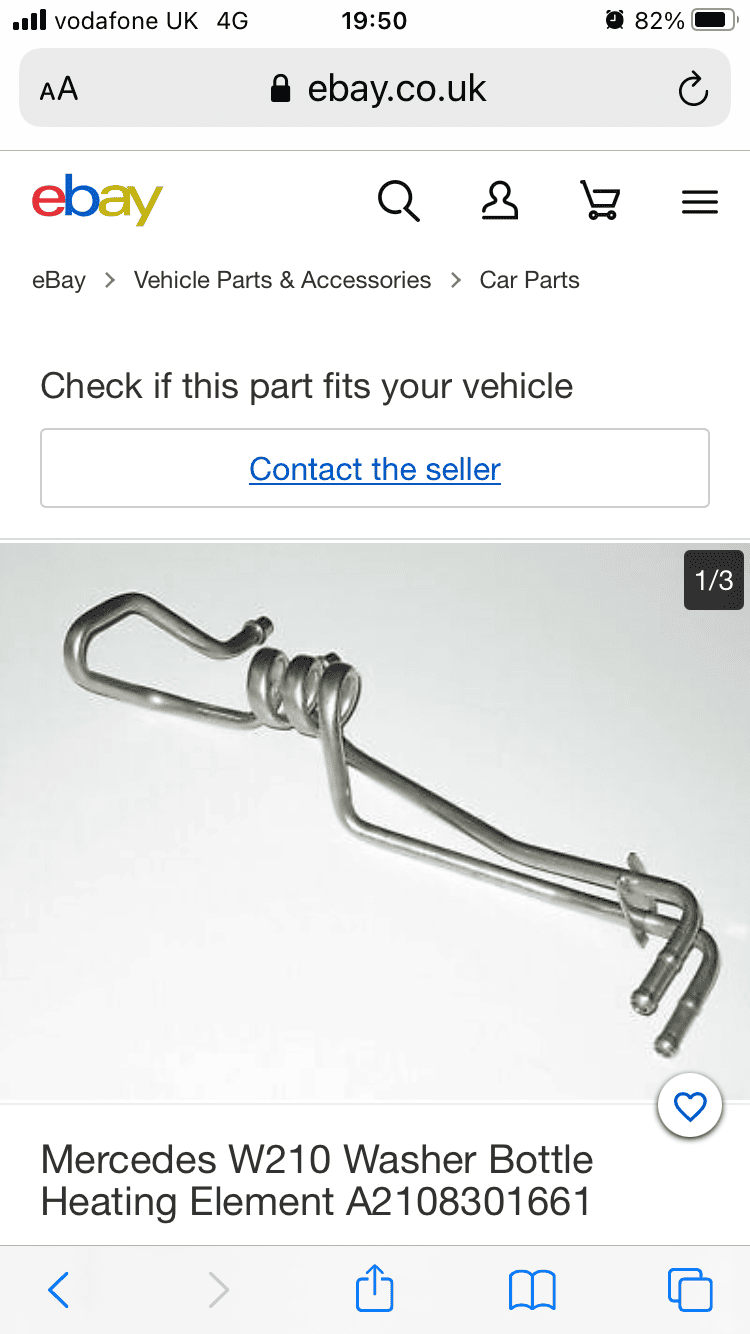This screenshot has height=1334, width=750.
Task: Open the hamburger menu
Action: coord(700,202)
